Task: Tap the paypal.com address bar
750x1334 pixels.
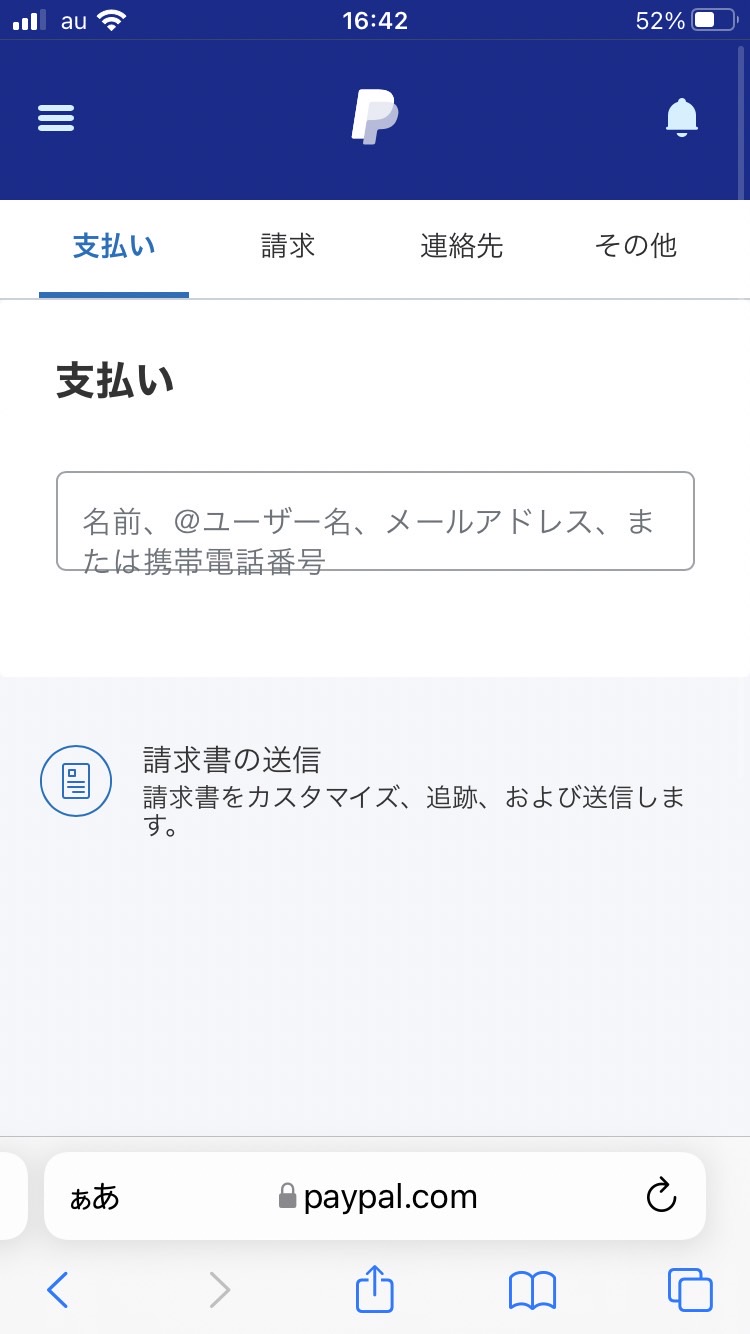Action: click(x=375, y=1196)
